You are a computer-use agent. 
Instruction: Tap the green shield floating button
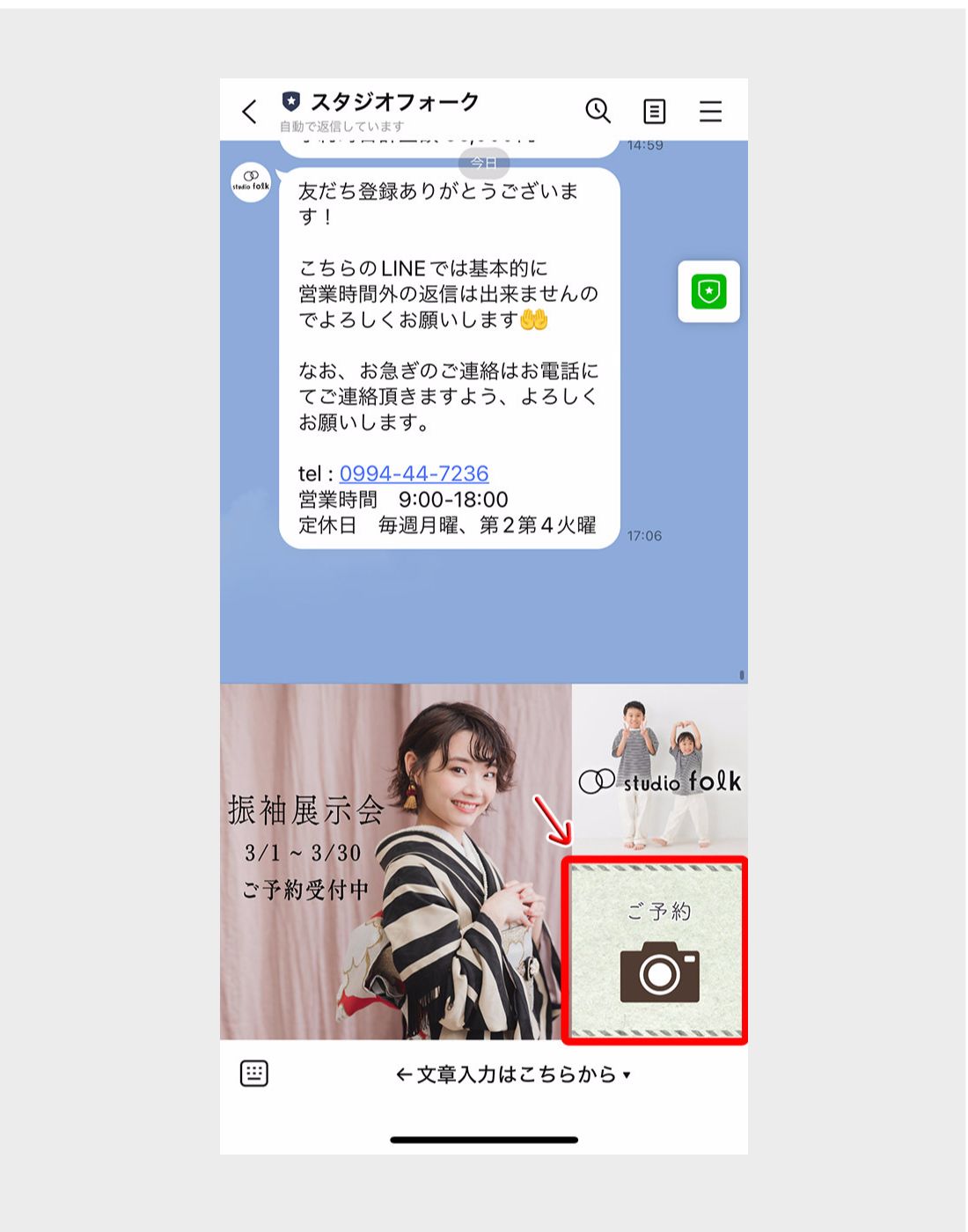click(x=708, y=292)
